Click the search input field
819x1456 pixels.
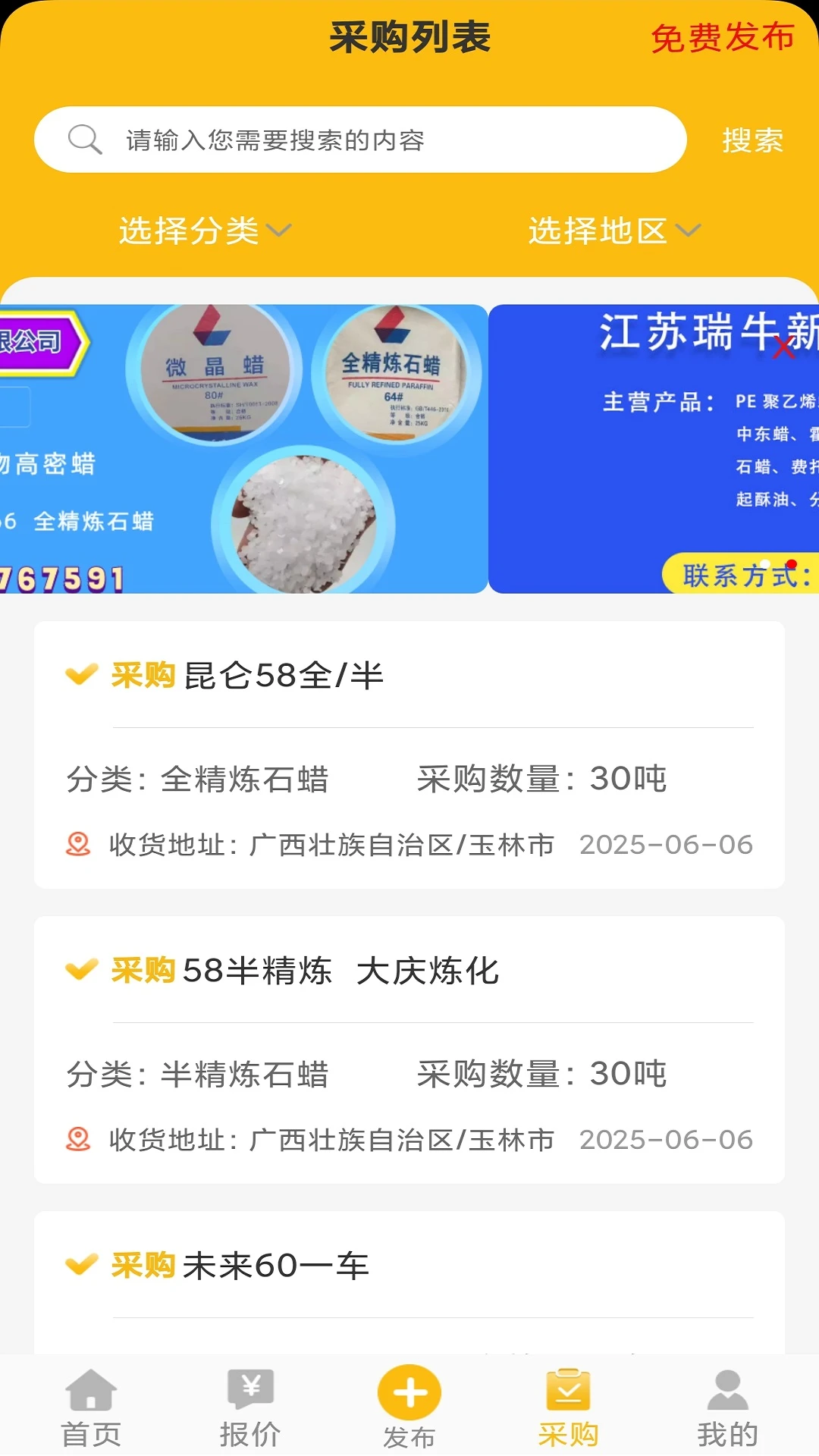click(379, 139)
